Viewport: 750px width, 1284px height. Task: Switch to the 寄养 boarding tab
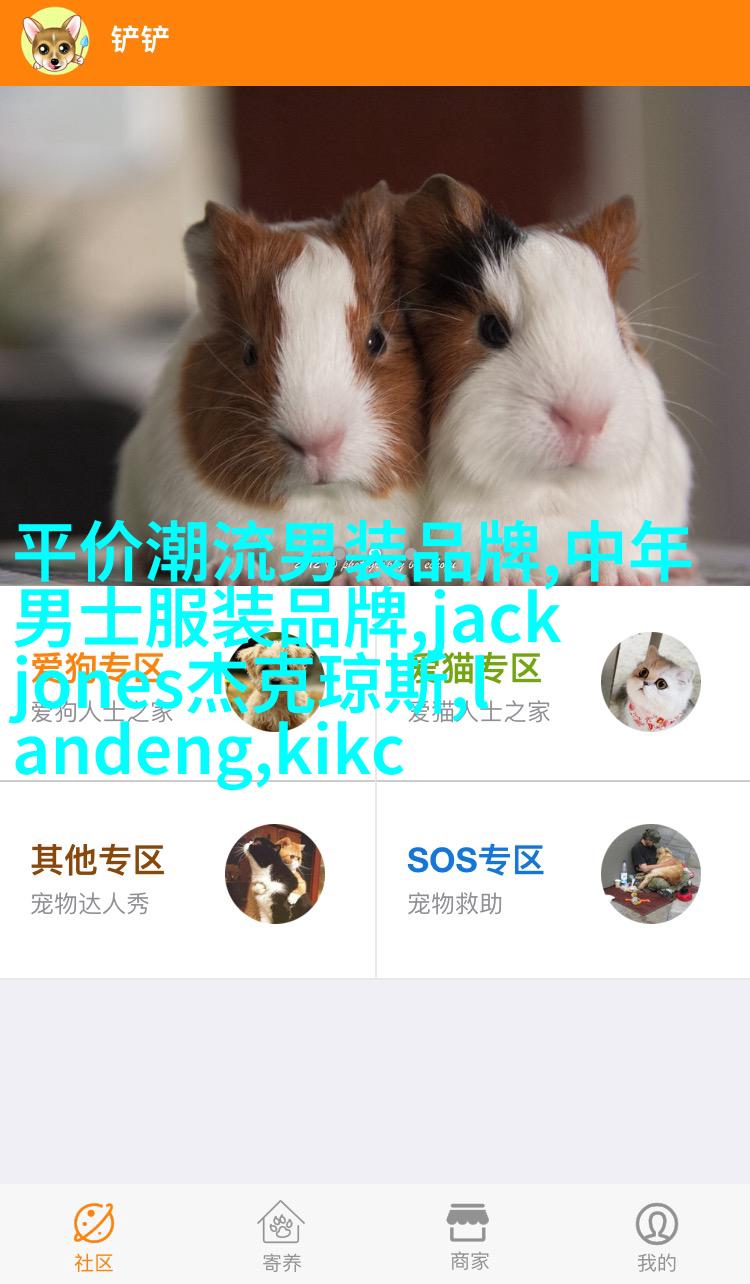281,1236
